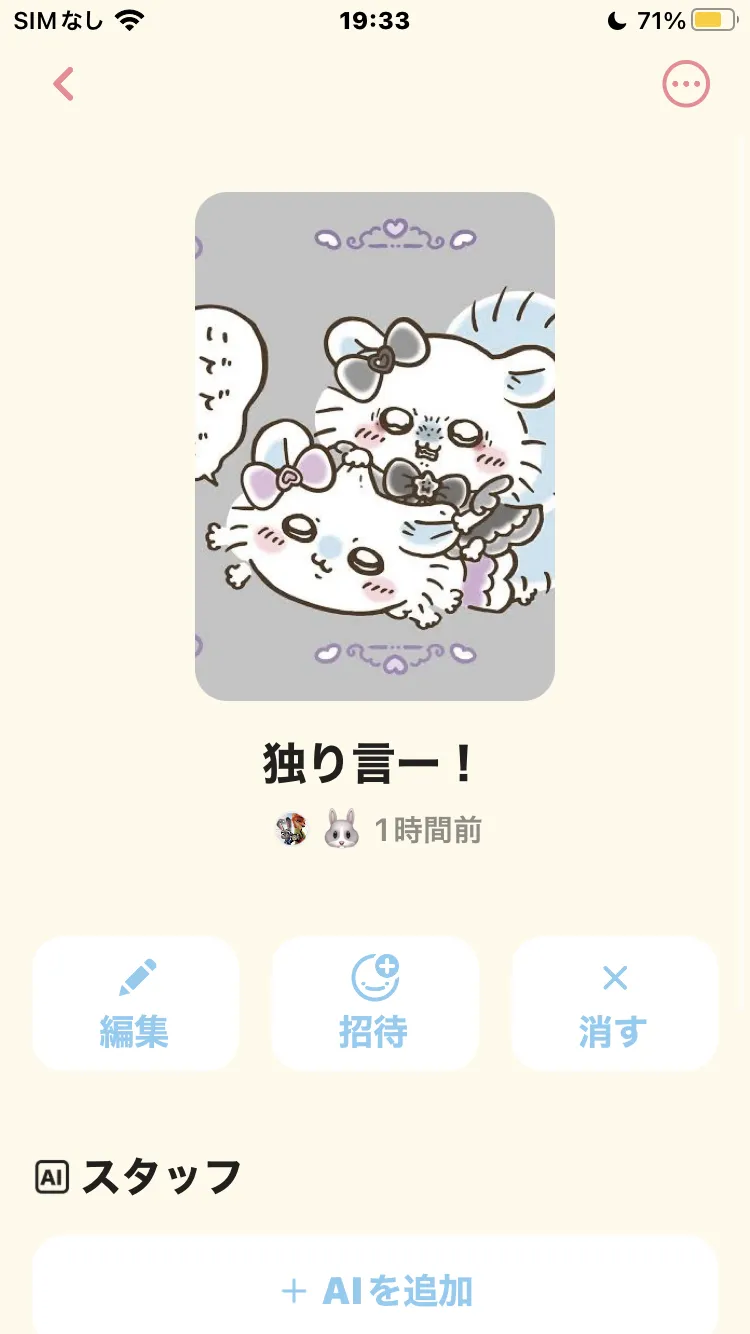Viewport: 750px width, 1334px height.
Task: Open the three-dot overflow menu
Action: (686, 84)
